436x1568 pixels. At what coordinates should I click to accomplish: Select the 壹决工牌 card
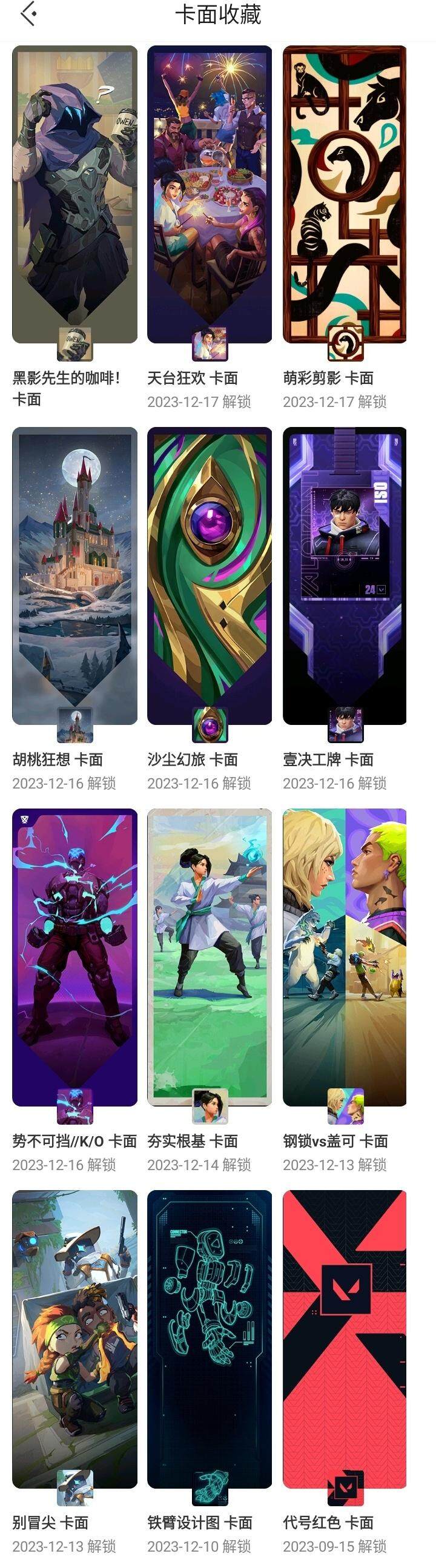point(345,575)
